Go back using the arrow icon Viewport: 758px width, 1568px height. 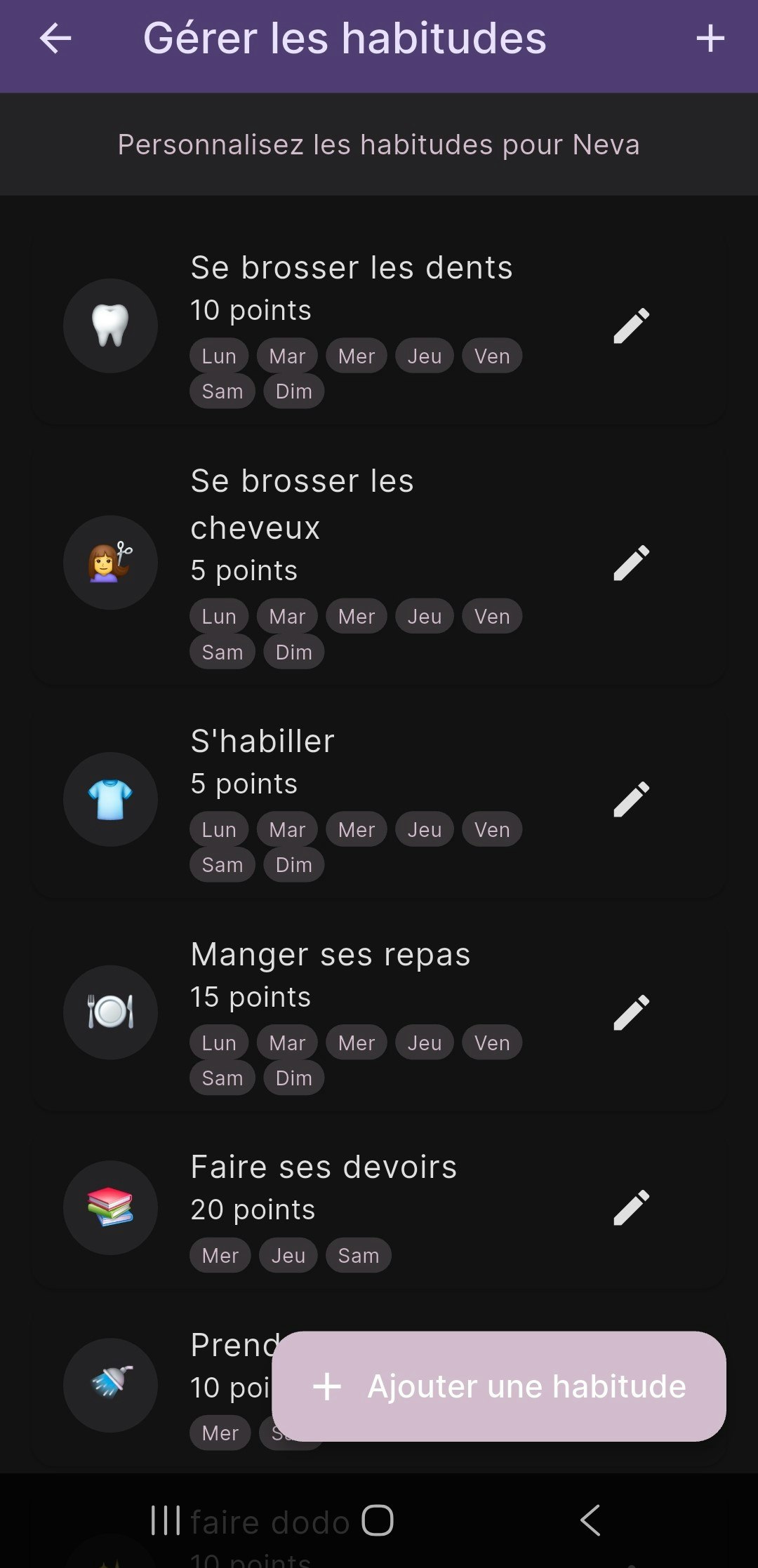coord(55,39)
